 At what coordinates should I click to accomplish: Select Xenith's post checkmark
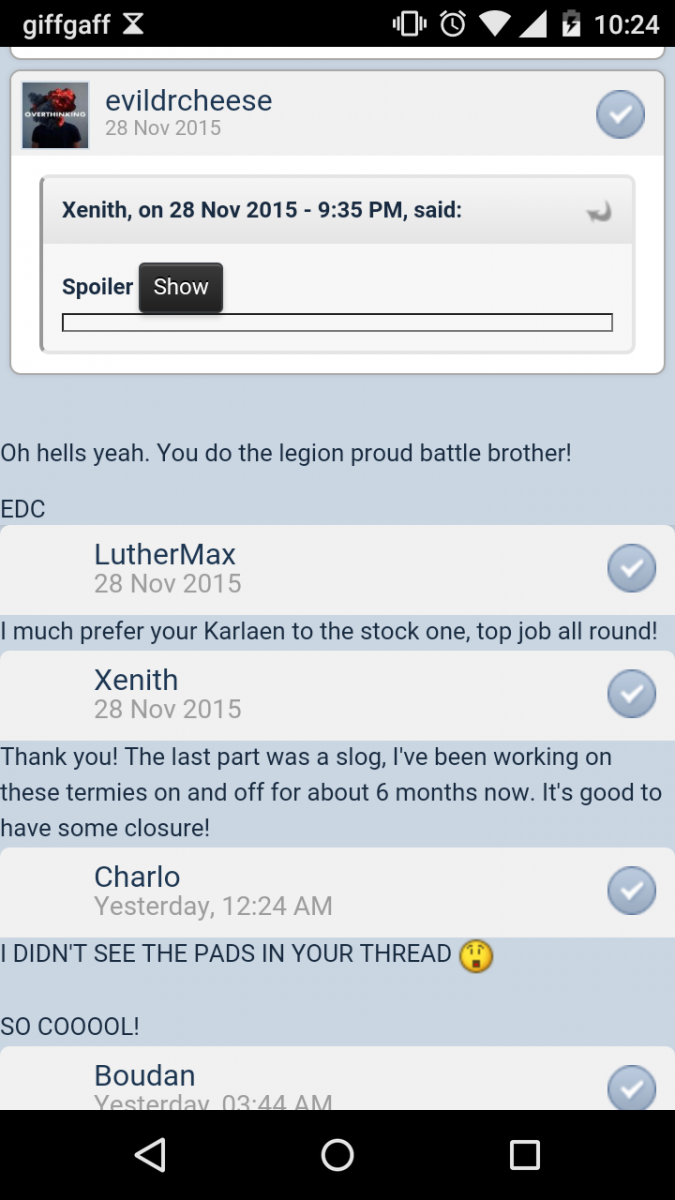pos(632,694)
